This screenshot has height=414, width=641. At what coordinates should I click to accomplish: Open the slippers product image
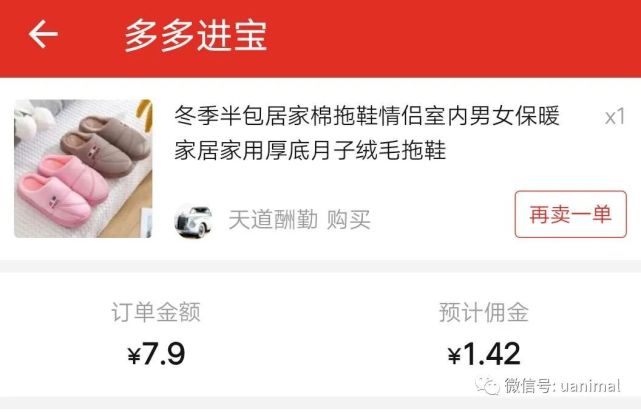pos(83,168)
